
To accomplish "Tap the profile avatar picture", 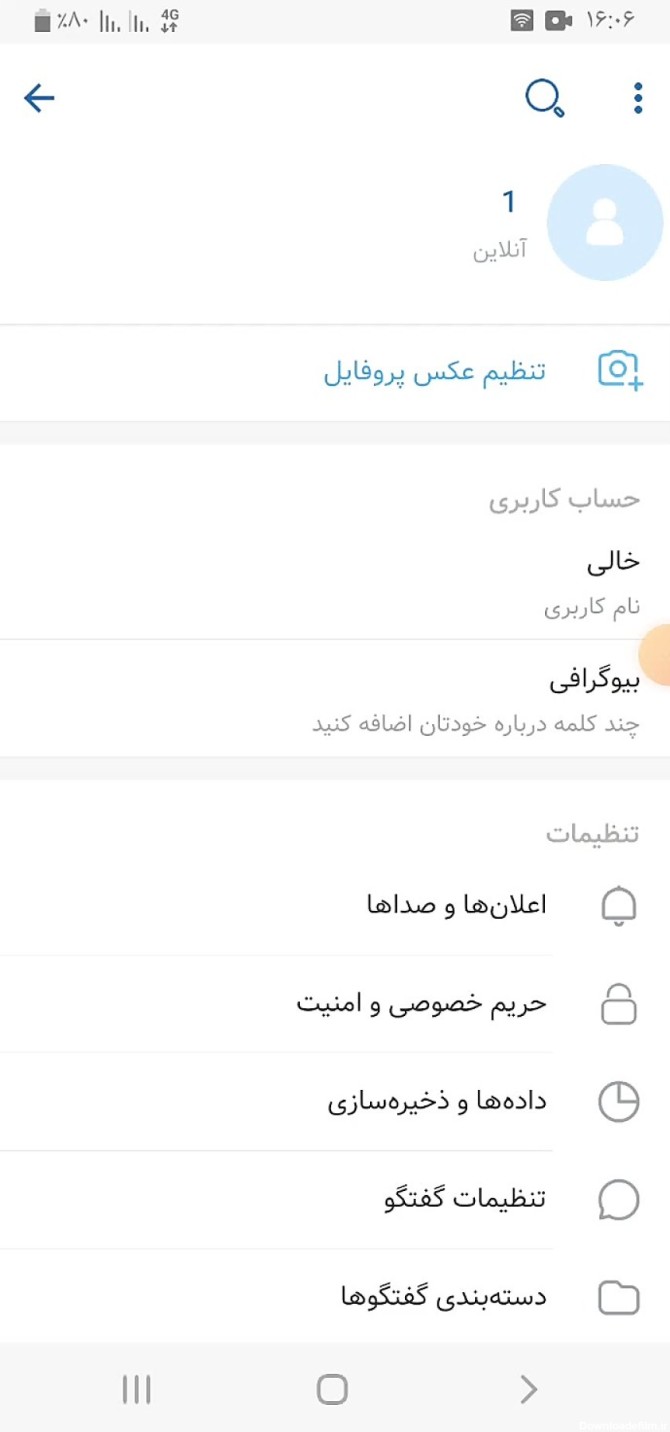I will coord(604,222).
